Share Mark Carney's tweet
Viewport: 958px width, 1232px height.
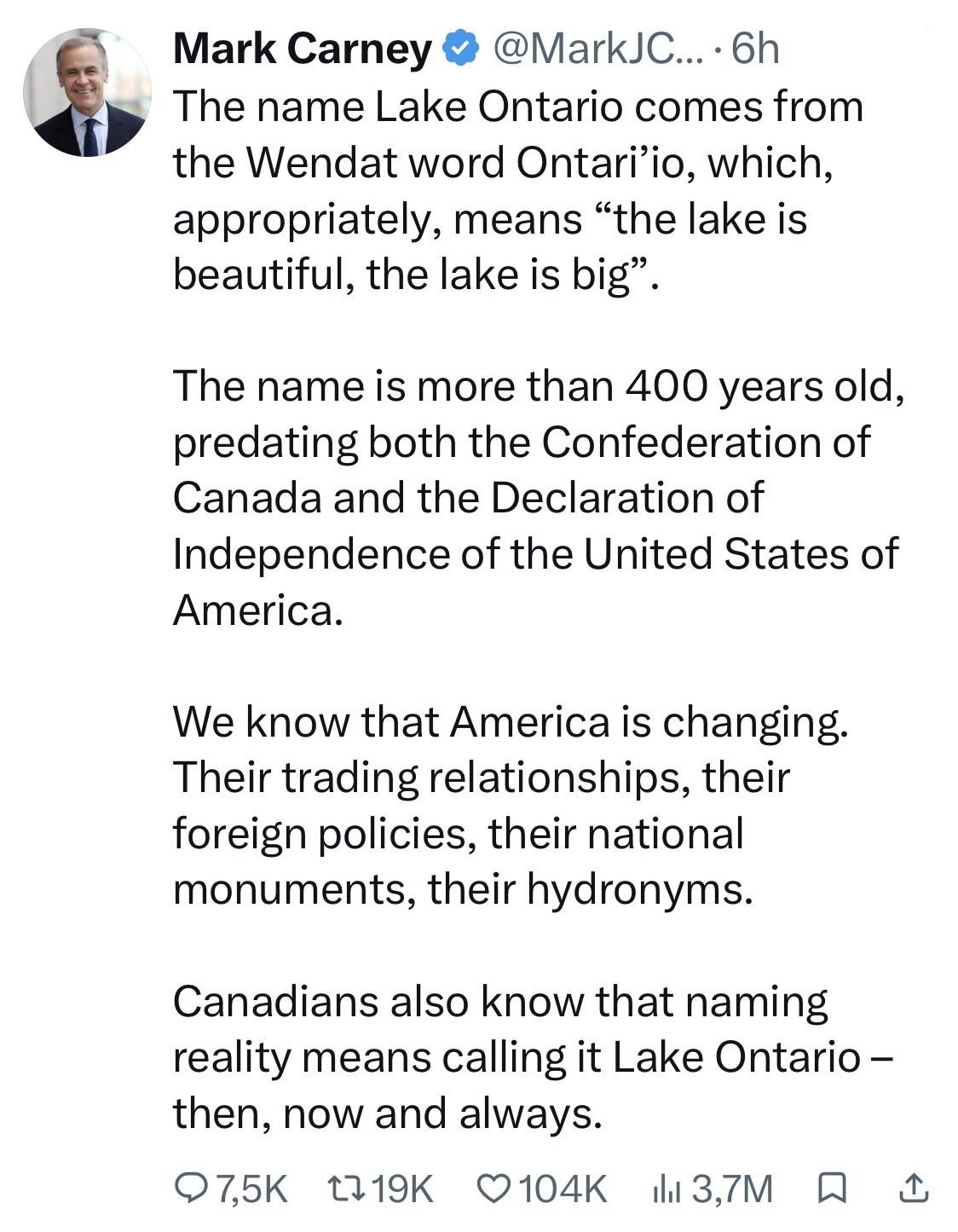point(913,1187)
